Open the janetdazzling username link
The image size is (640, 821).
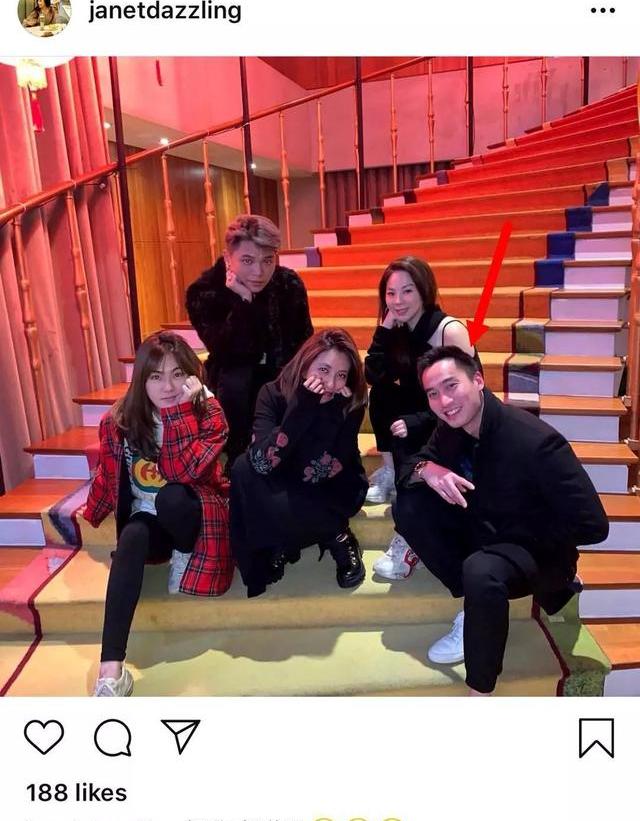164,12
